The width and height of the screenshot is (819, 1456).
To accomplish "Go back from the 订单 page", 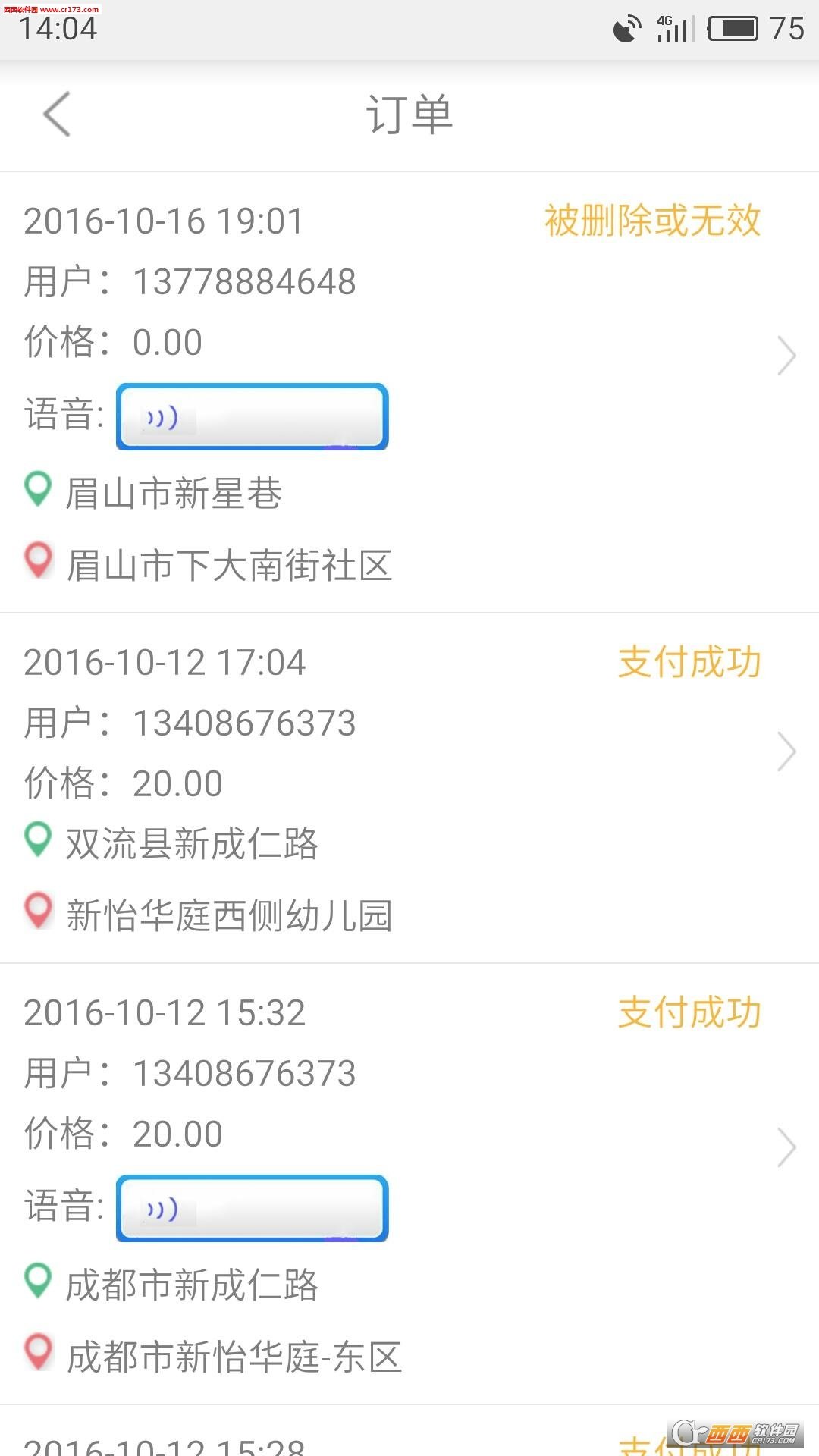I will tap(58, 115).
